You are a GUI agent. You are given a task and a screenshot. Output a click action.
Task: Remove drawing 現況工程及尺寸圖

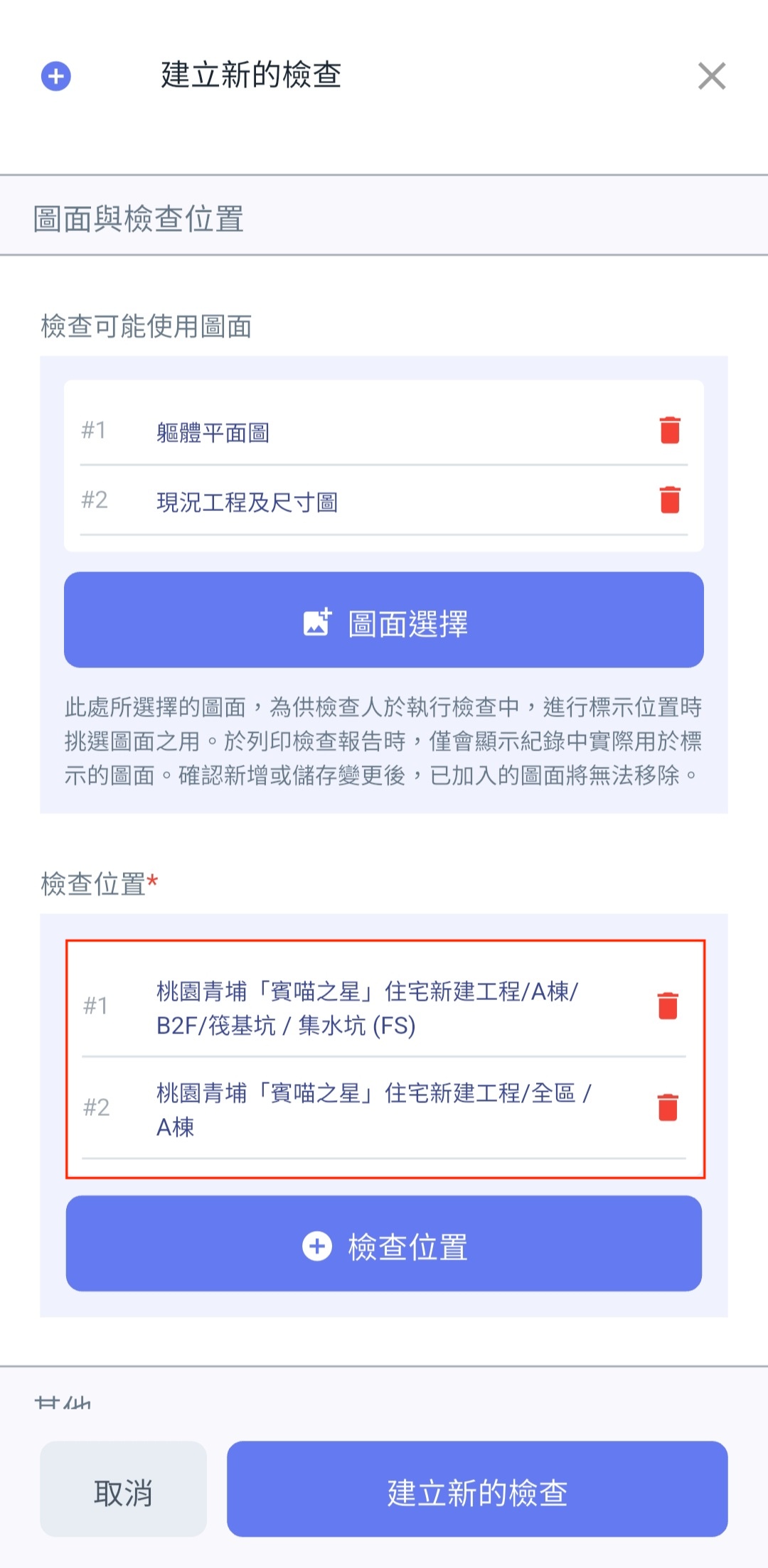(670, 500)
